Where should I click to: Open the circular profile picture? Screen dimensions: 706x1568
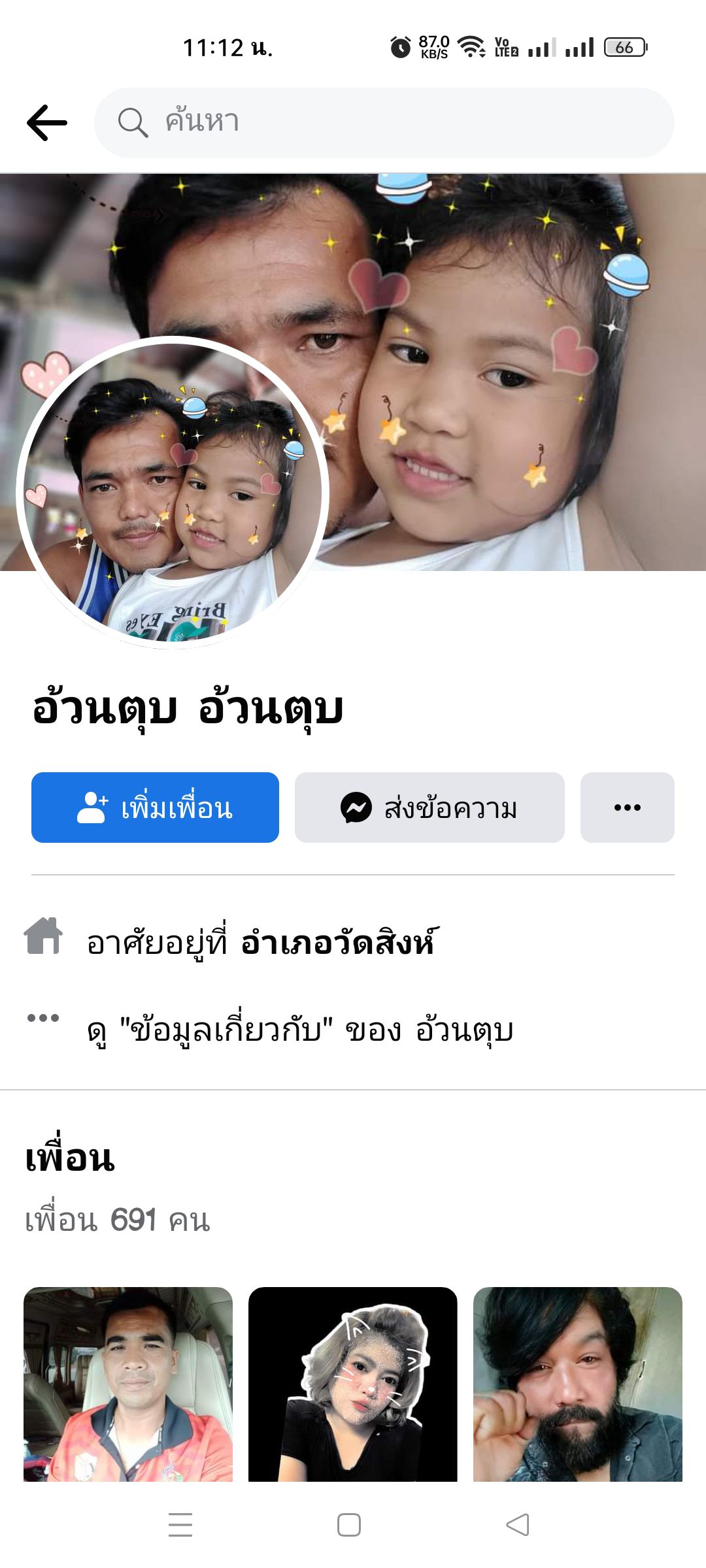tap(172, 493)
